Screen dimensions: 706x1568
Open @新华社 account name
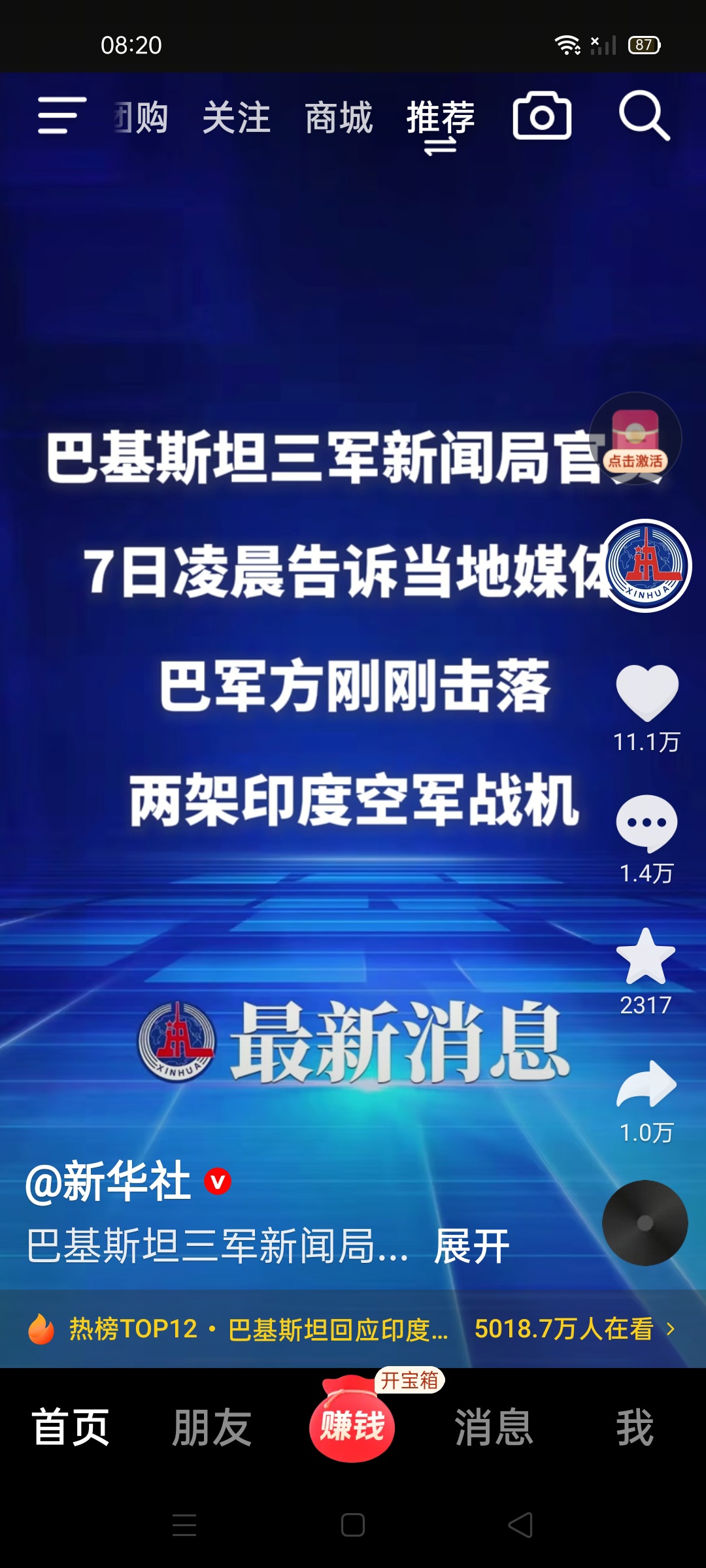coord(109,1182)
